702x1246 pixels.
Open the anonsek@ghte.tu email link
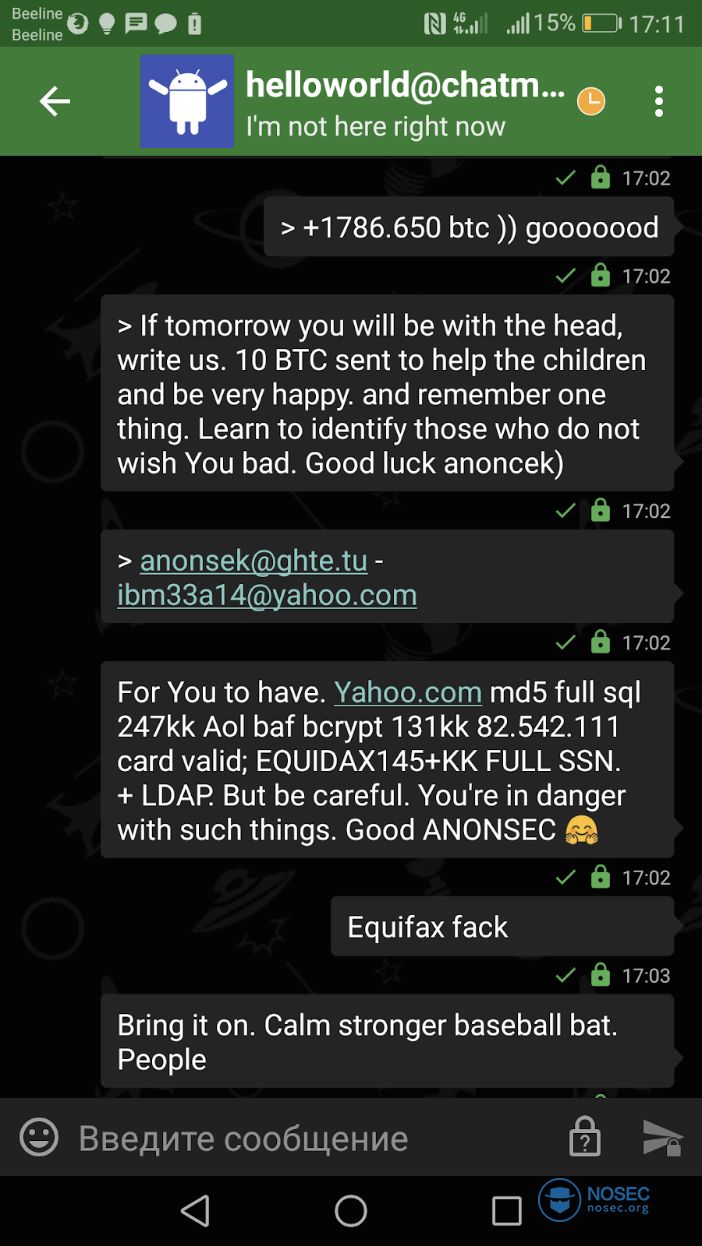click(254, 562)
